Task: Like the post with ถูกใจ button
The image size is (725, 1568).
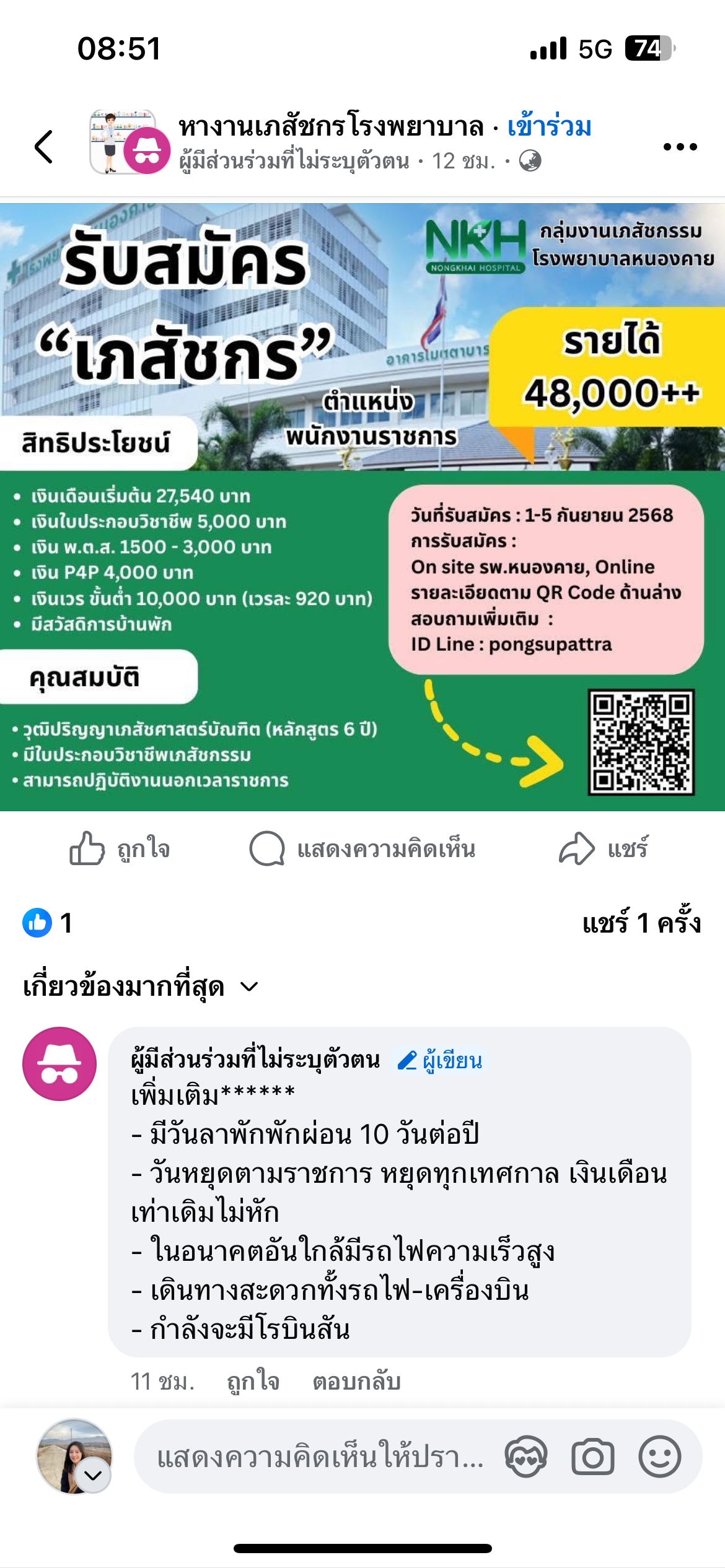Action: tap(120, 848)
